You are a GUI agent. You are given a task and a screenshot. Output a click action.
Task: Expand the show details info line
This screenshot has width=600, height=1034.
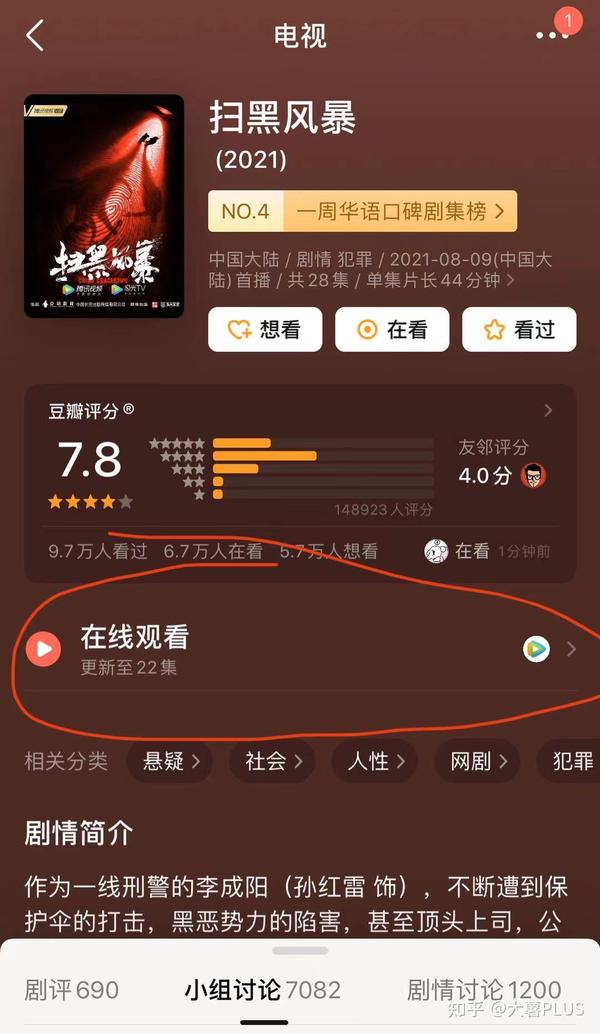[380, 269]
